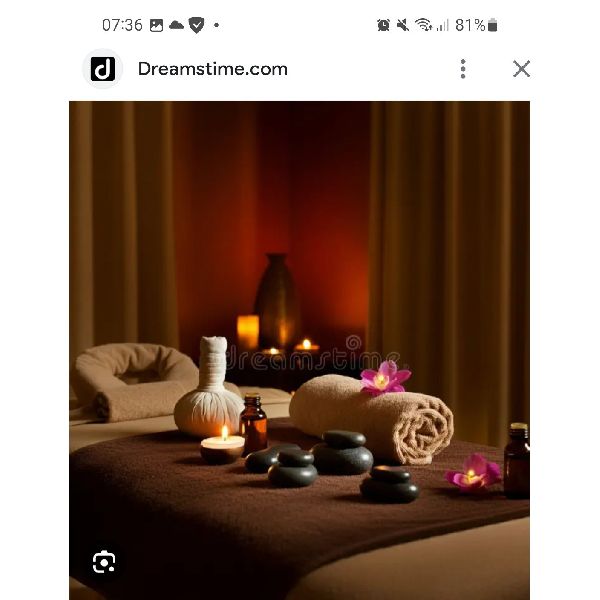The height and width of the screenshot is (600, 600).
Task: Search this image with Google Lens
Action: (x=104, y=562)
